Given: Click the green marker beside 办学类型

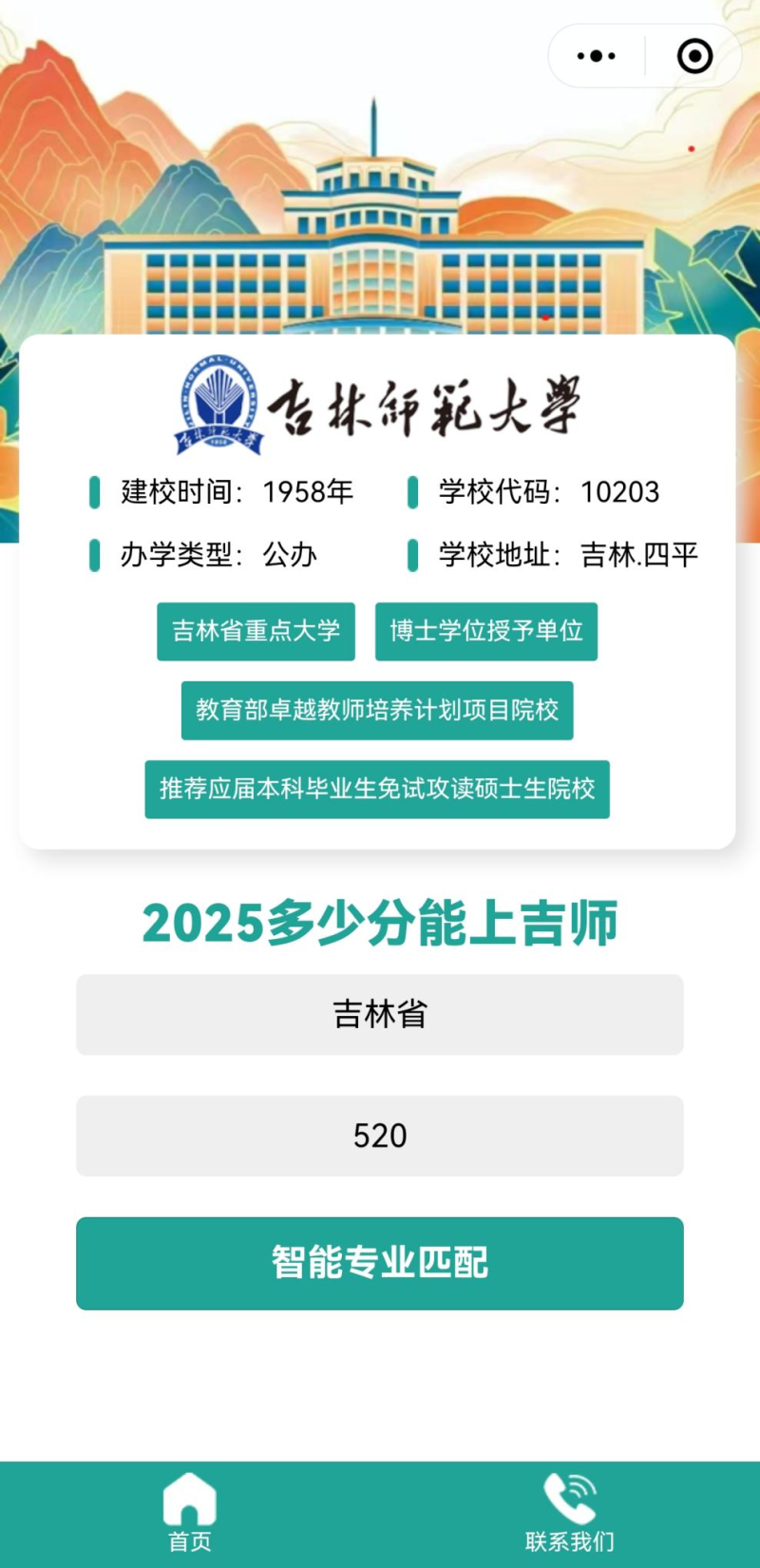Looking at the screenshot, I should [x=94, y=555].
